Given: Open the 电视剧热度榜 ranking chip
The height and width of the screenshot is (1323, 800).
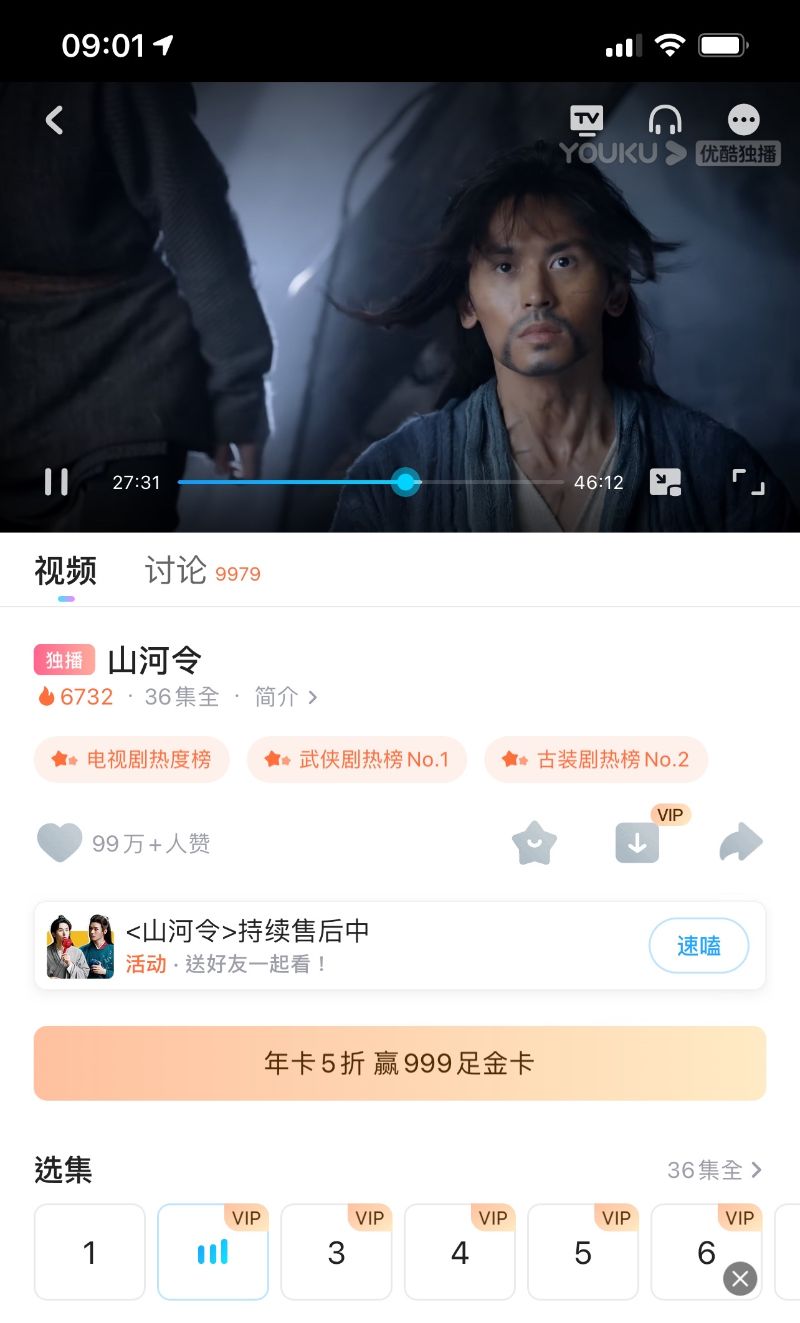Looking at the screenshot, I should [132, 760].
